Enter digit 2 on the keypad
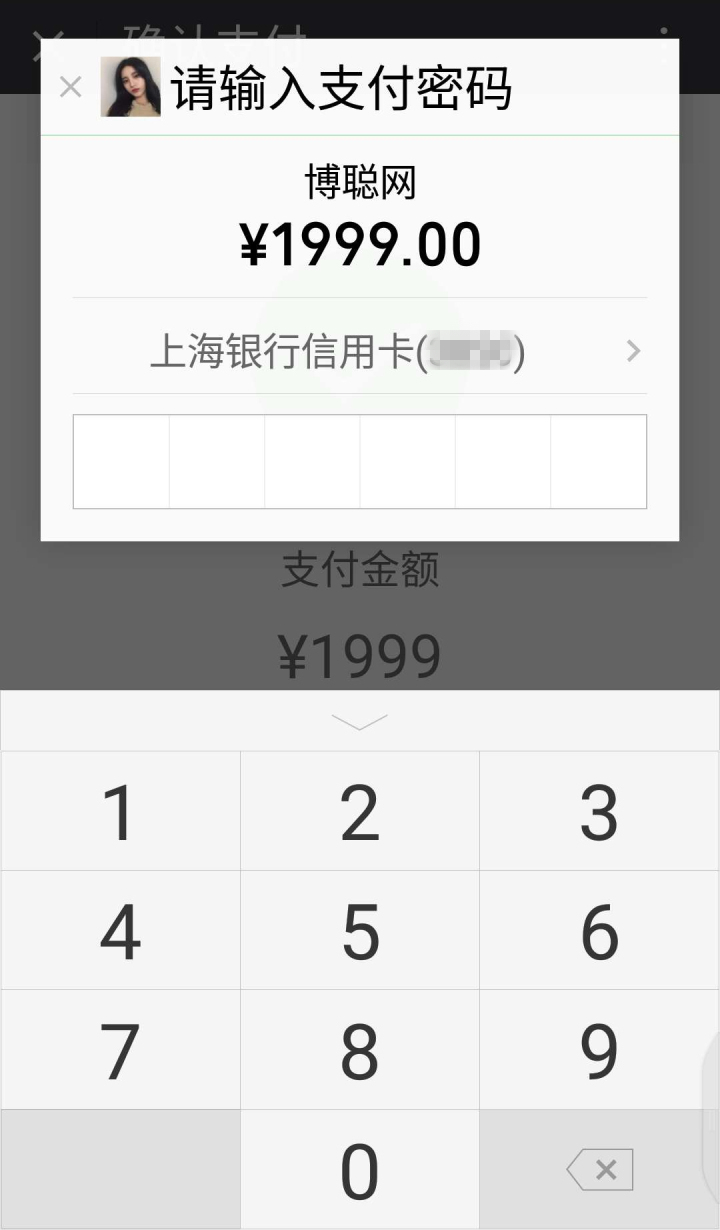The width and height of the screenshot is (720, 1230). pyautogui.click(x=360, y=811)
